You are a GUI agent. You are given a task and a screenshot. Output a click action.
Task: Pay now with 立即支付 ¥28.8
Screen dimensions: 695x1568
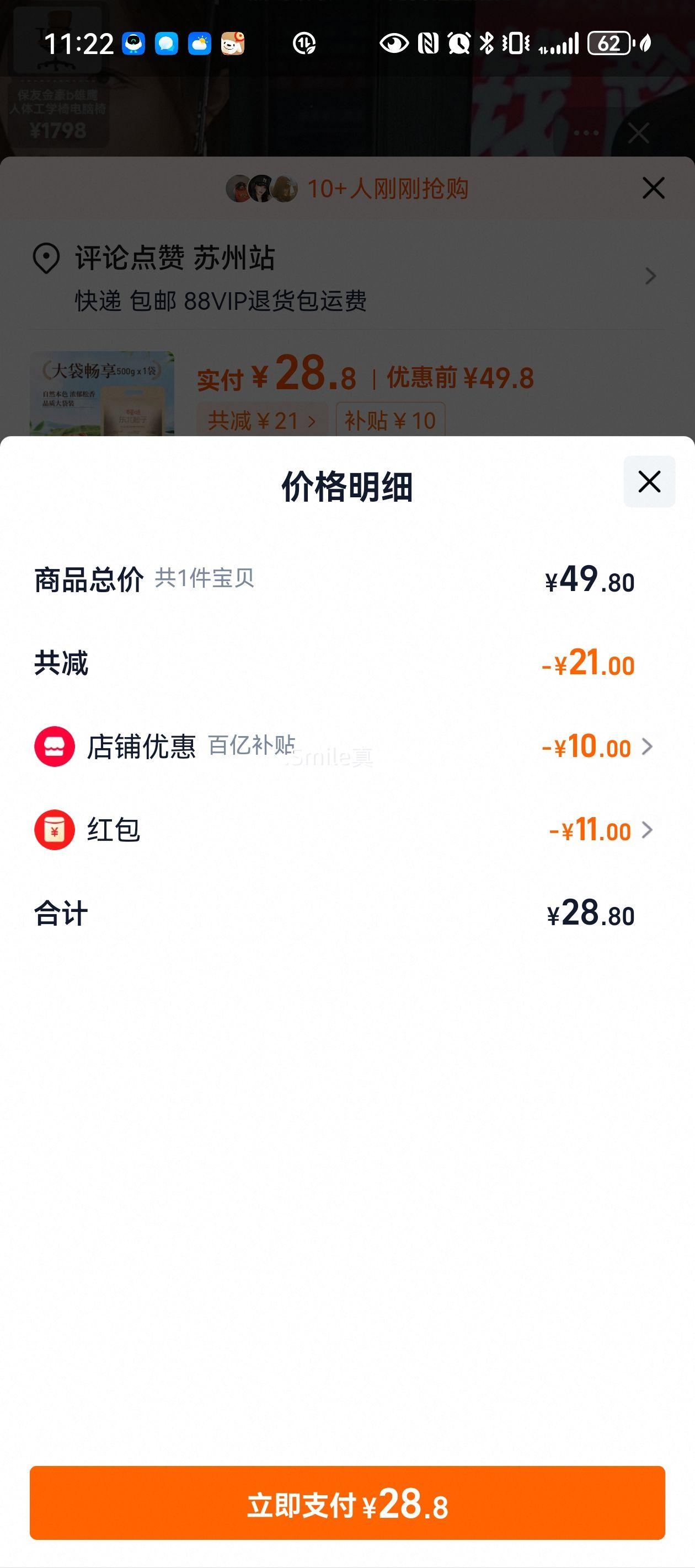[x=347, y=1502]
